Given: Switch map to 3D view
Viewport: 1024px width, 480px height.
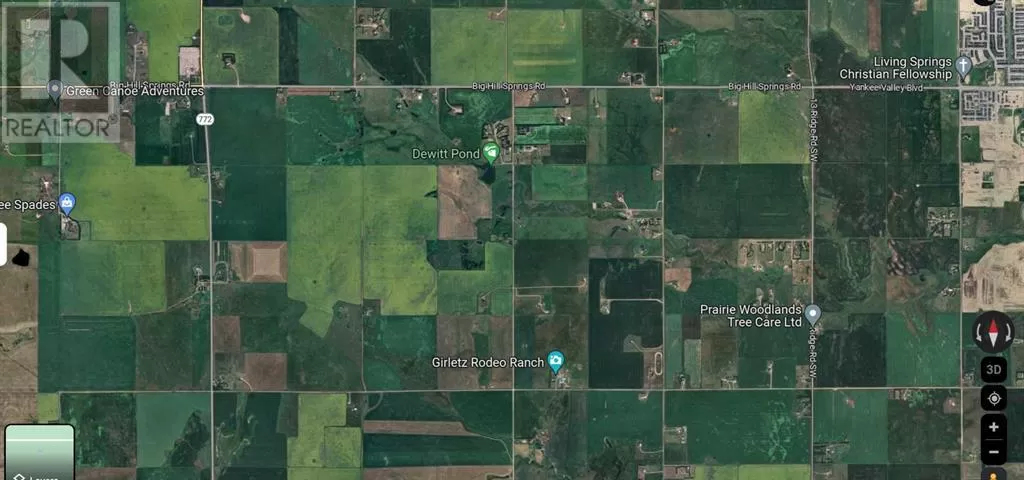Looking at the screenshot, I should click(994, 369).
